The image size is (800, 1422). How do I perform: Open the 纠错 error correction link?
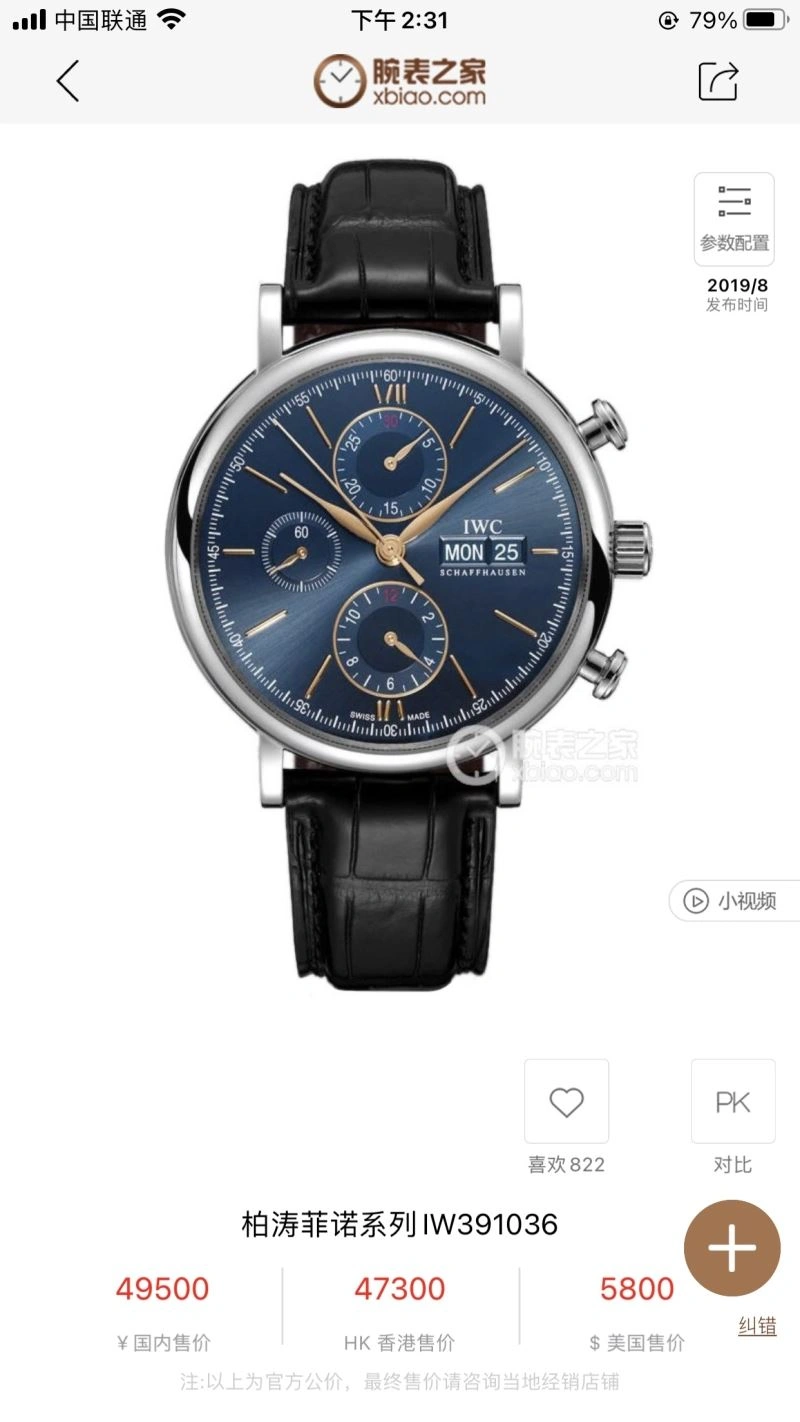pos(757,1327)
